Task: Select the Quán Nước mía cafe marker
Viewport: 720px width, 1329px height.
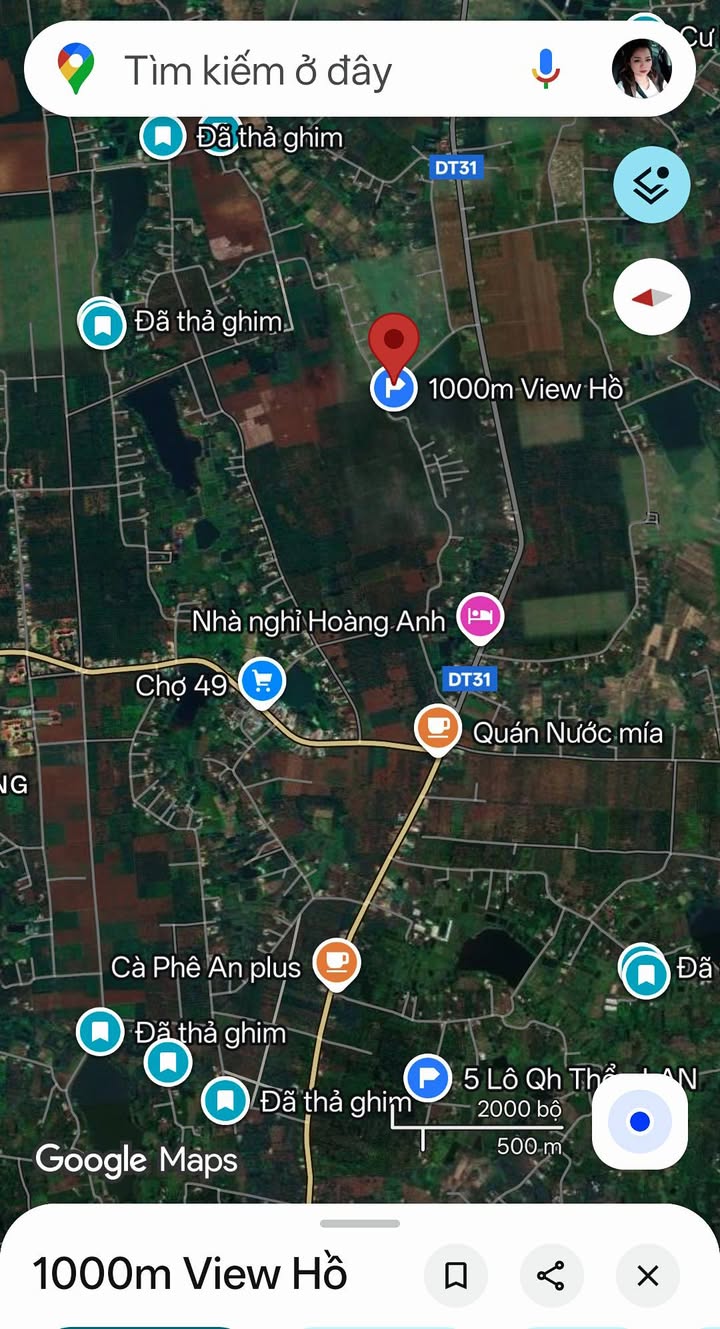Action: click(x=437, y=730)
